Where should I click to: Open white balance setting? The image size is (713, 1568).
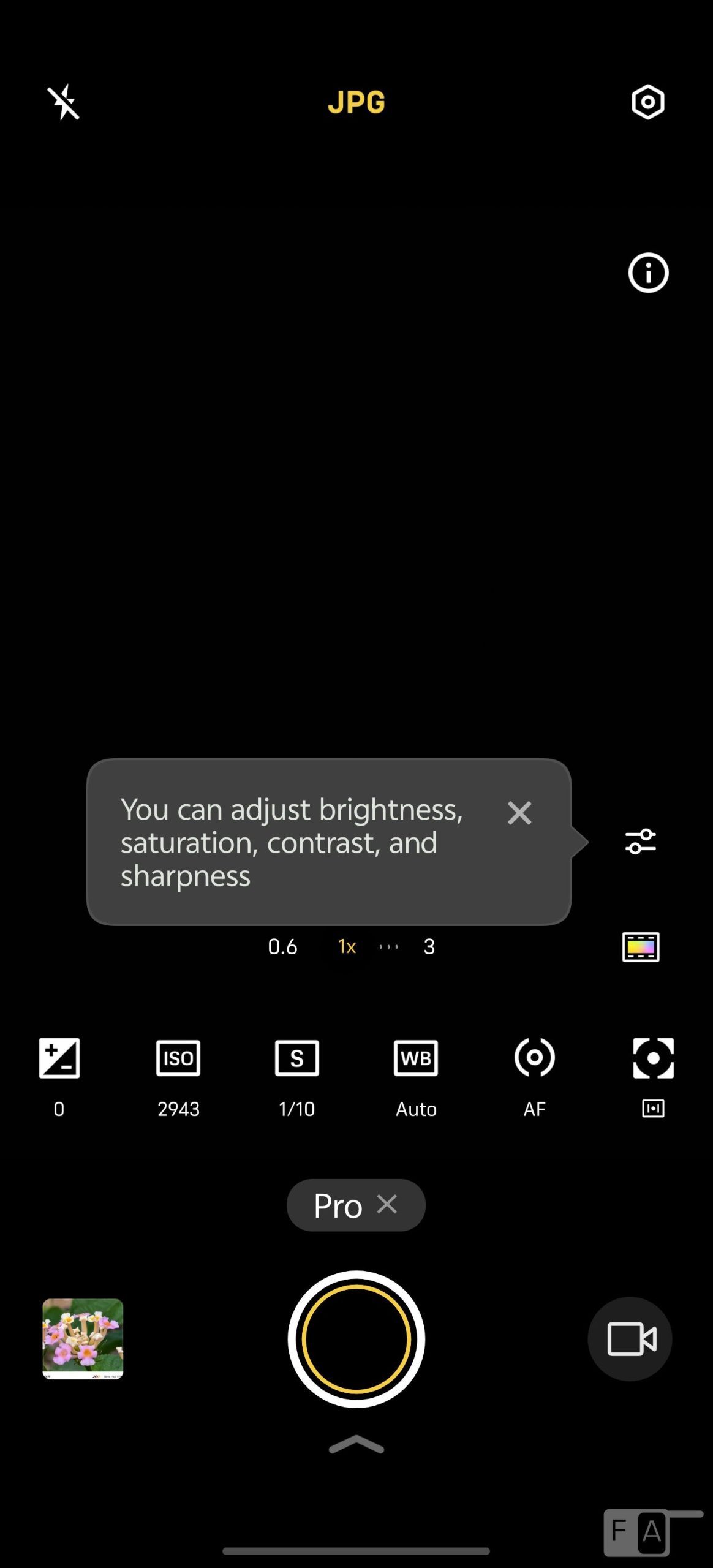tap(416, 1072)
